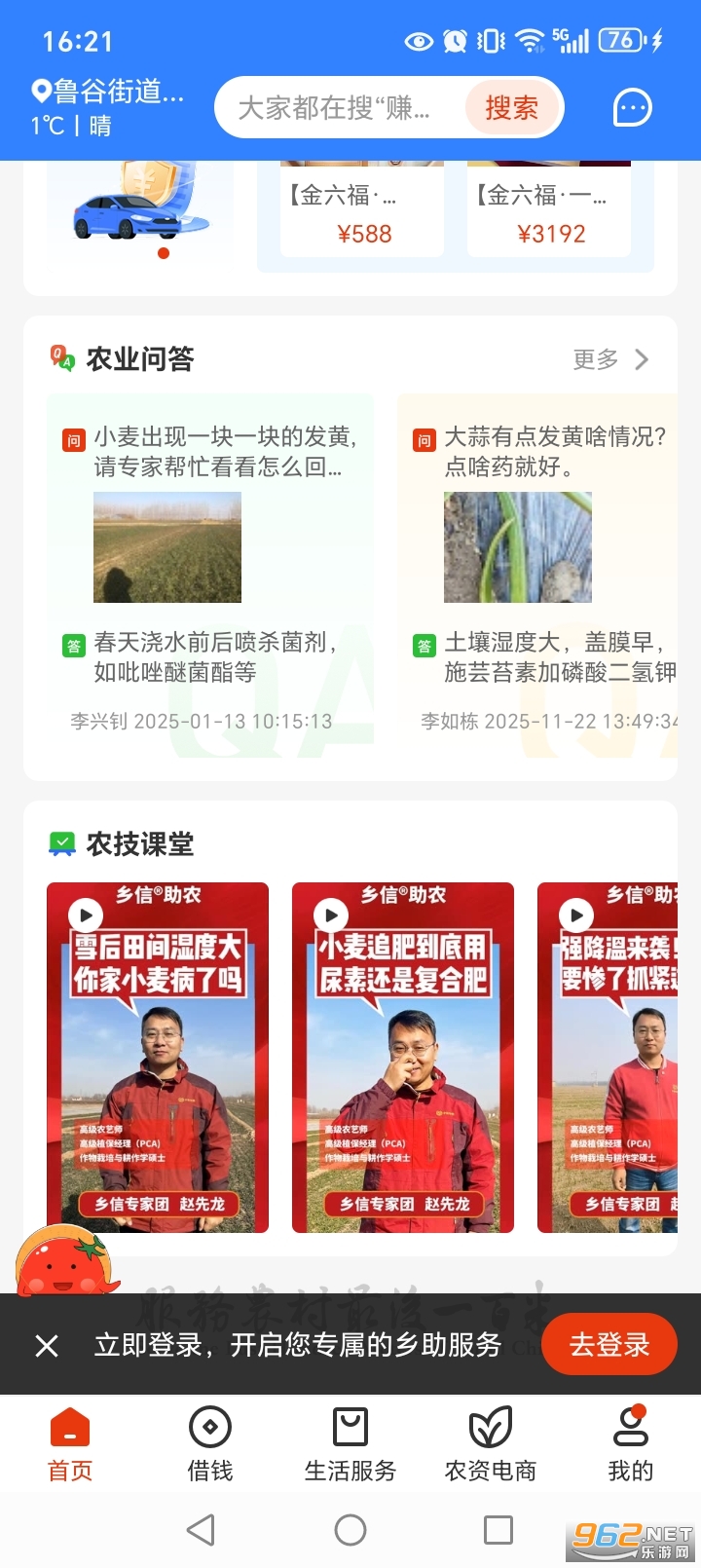Play the video 雪后田间湿度大
Image resolution: width=701 pixels, height=1568 pixels.
click(x=158, y=1057)
